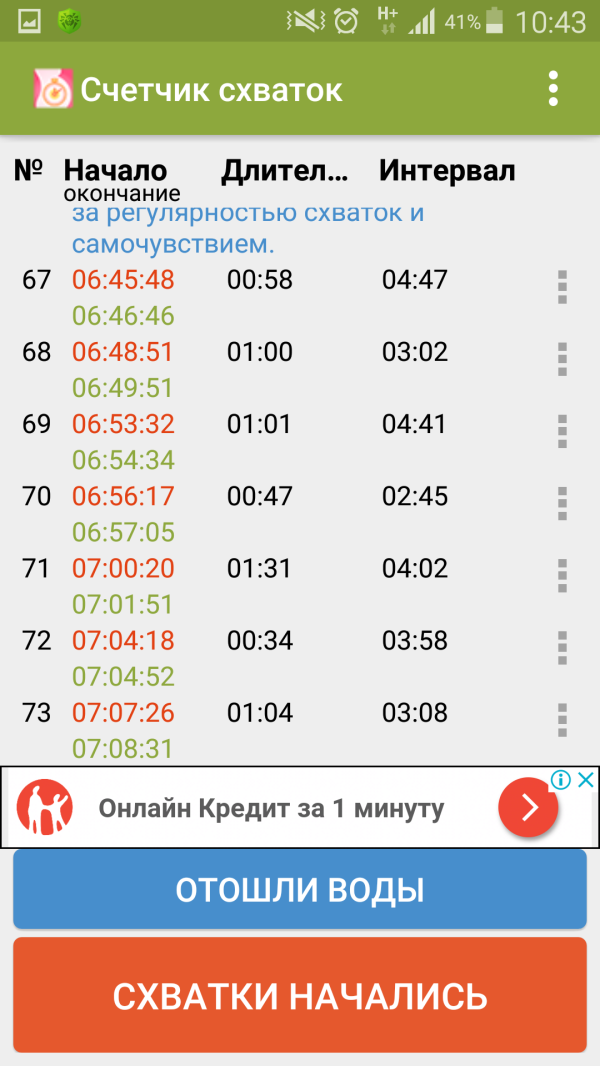Viewport: 600px width, 1066px height.
Task: Open the app bar overflow menu
Action: pyautogui.click(x=553, y=89)
